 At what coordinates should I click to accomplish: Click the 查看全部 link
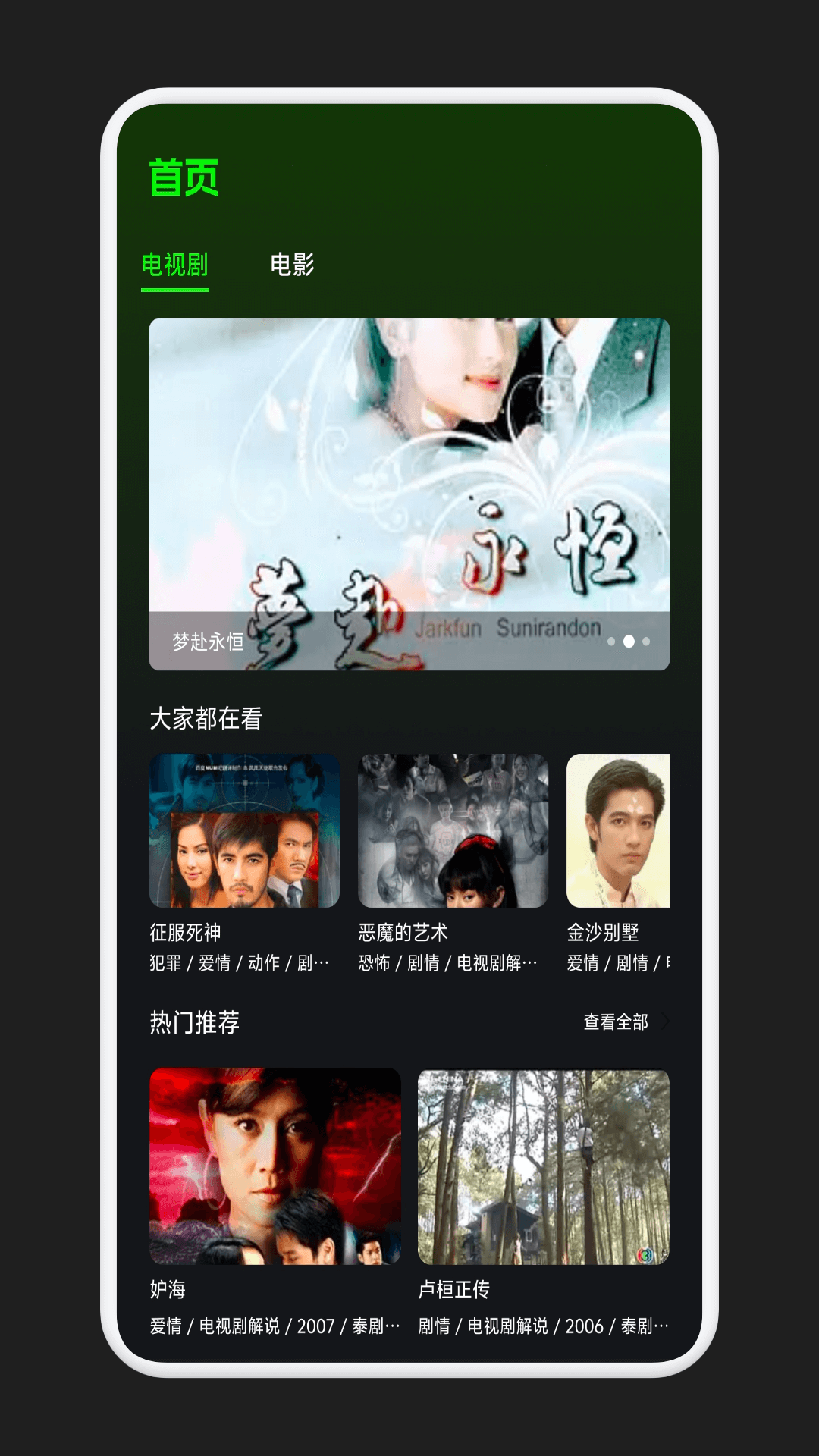(x=615, y=1022)
